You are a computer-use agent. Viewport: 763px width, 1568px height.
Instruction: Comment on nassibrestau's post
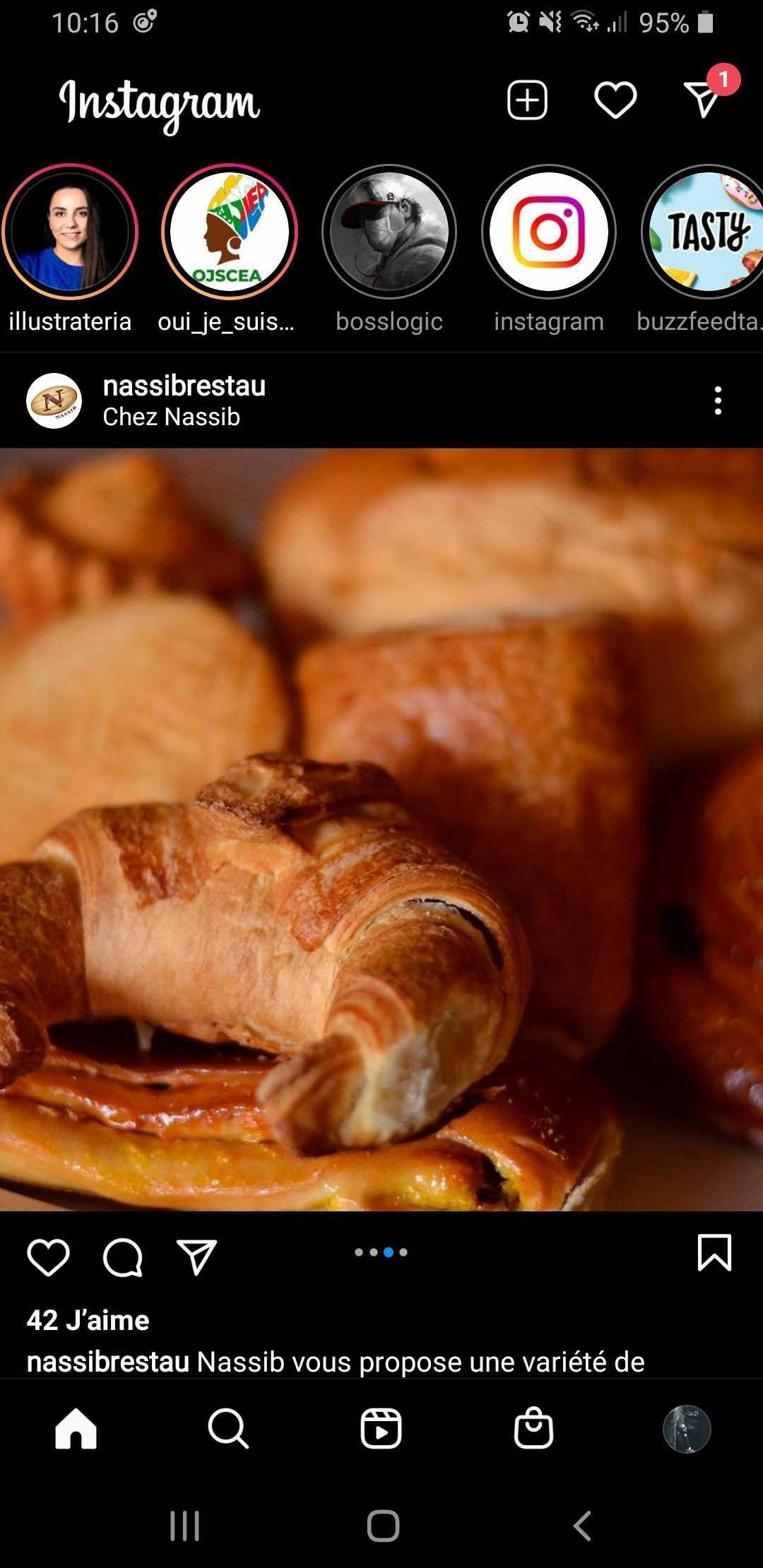[123, 1257]
